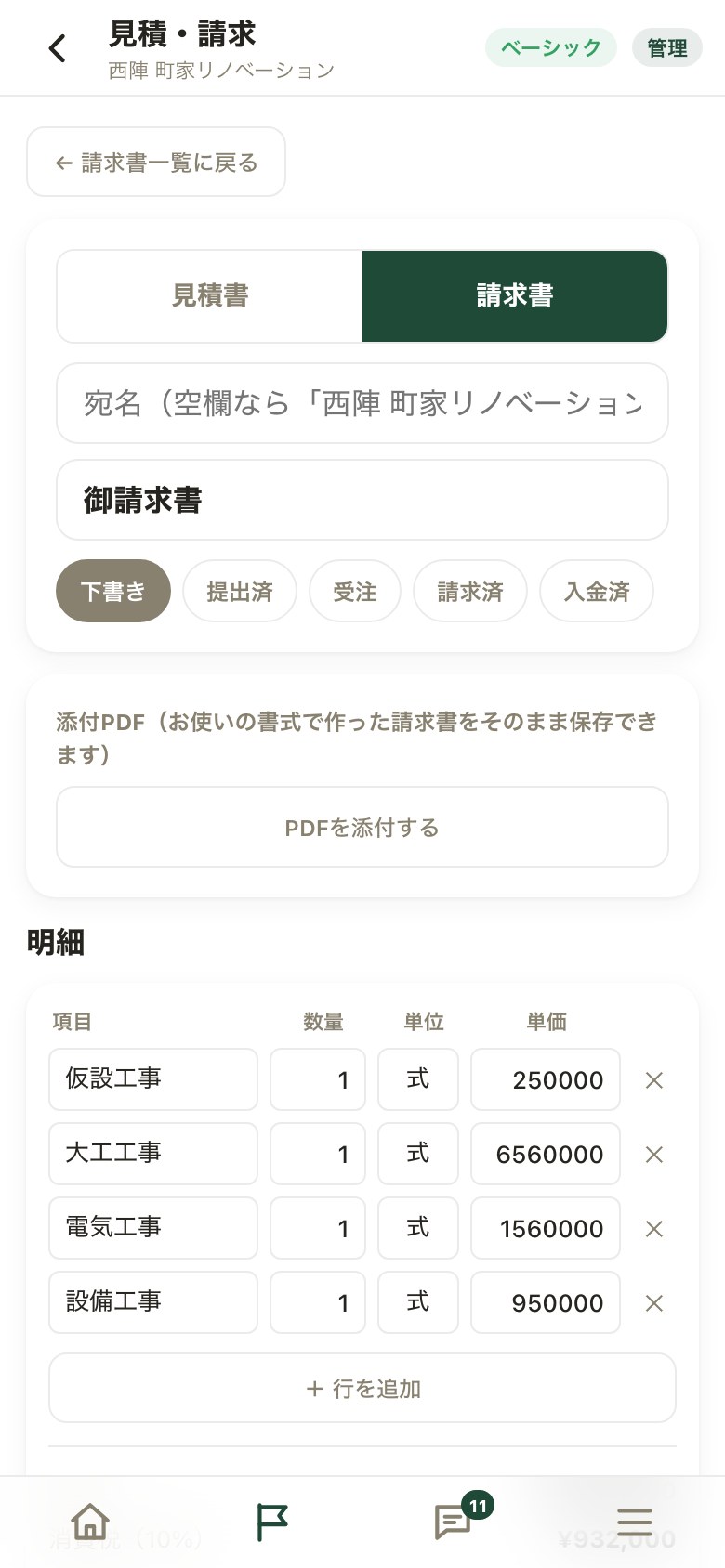Add a new row with 行を追加
The height and width of the screenshot is (1568, 725).
tap(362, 1388)
